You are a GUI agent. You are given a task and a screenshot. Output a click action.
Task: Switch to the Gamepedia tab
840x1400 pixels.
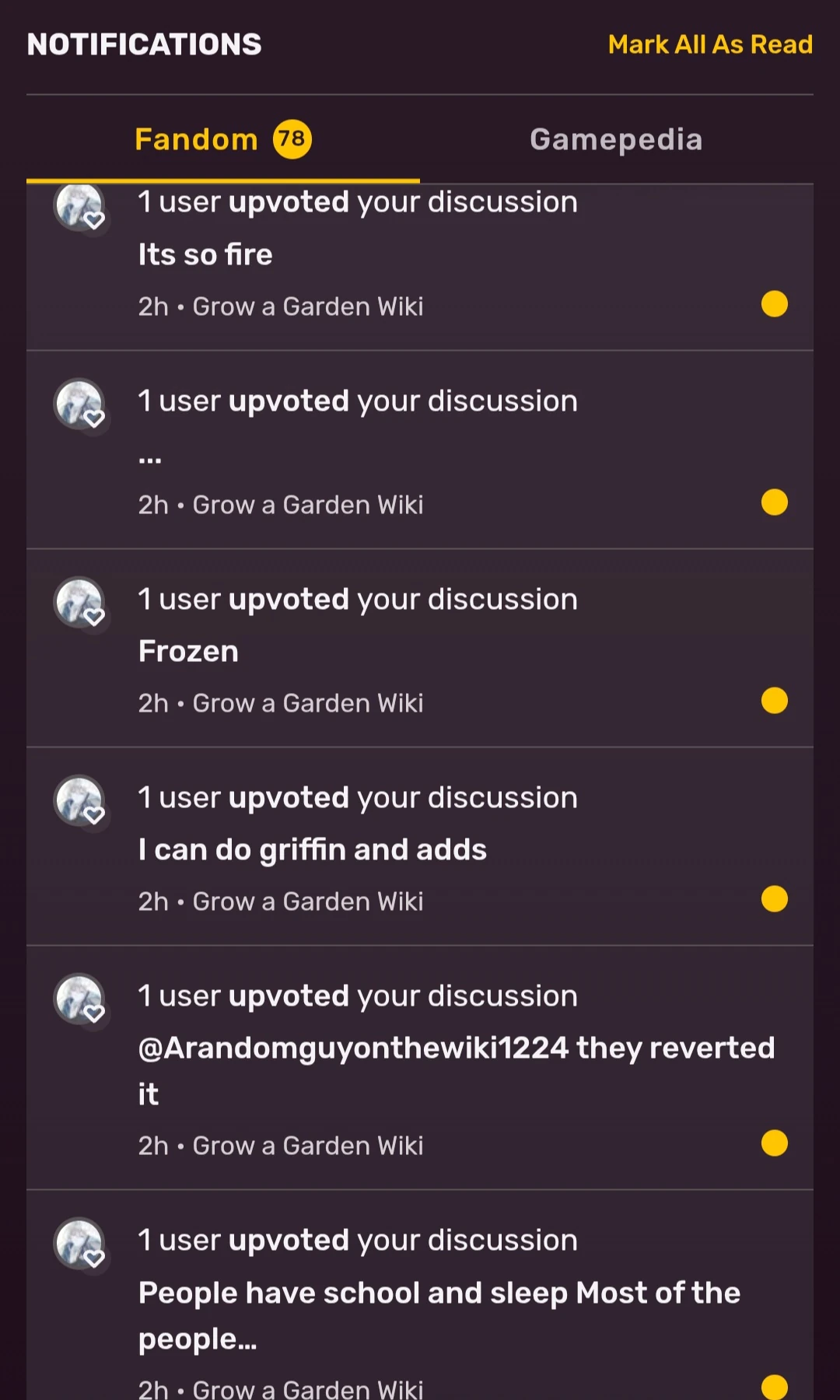click(x=616, y=140)
